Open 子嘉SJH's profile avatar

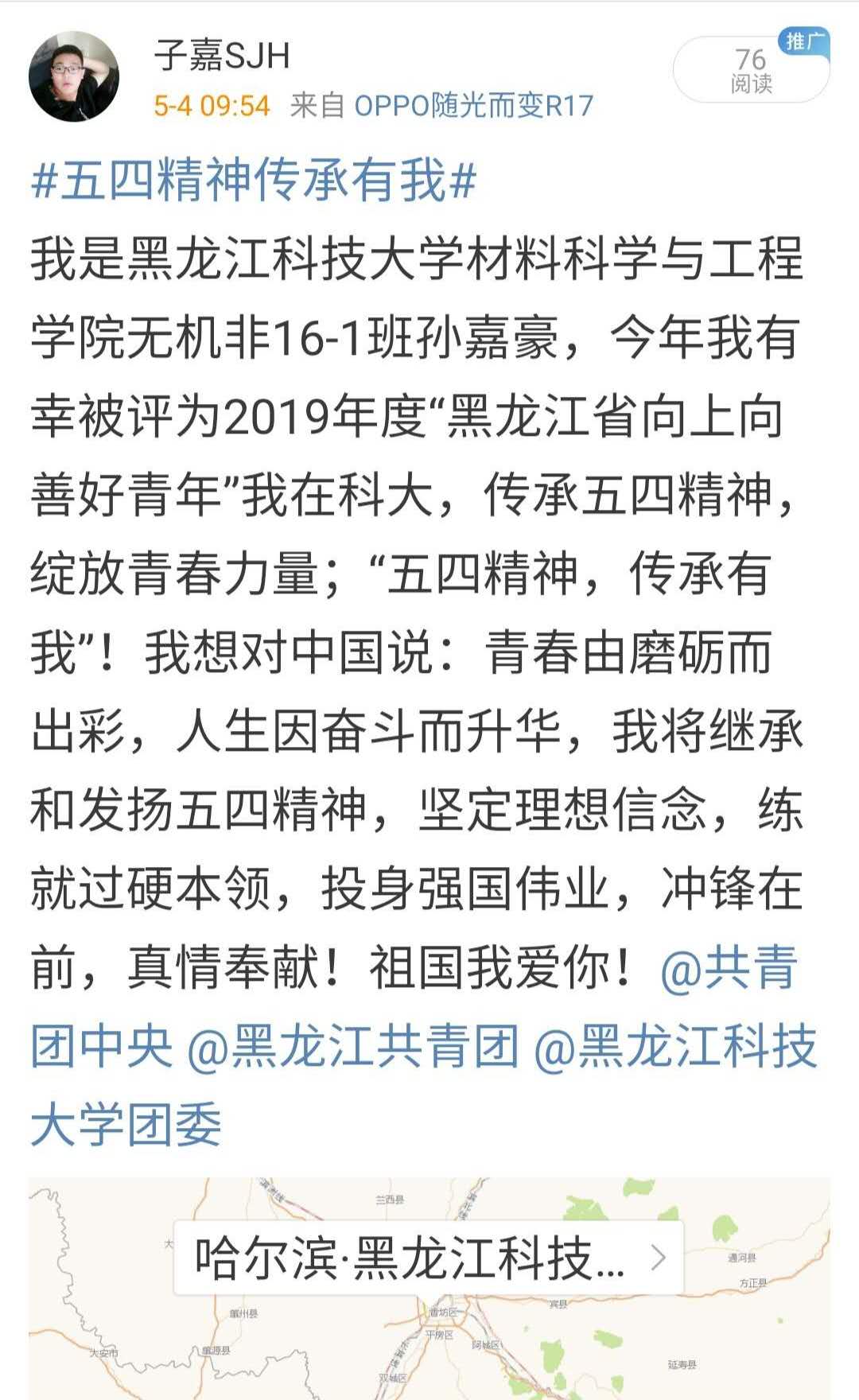click(73, 76)
